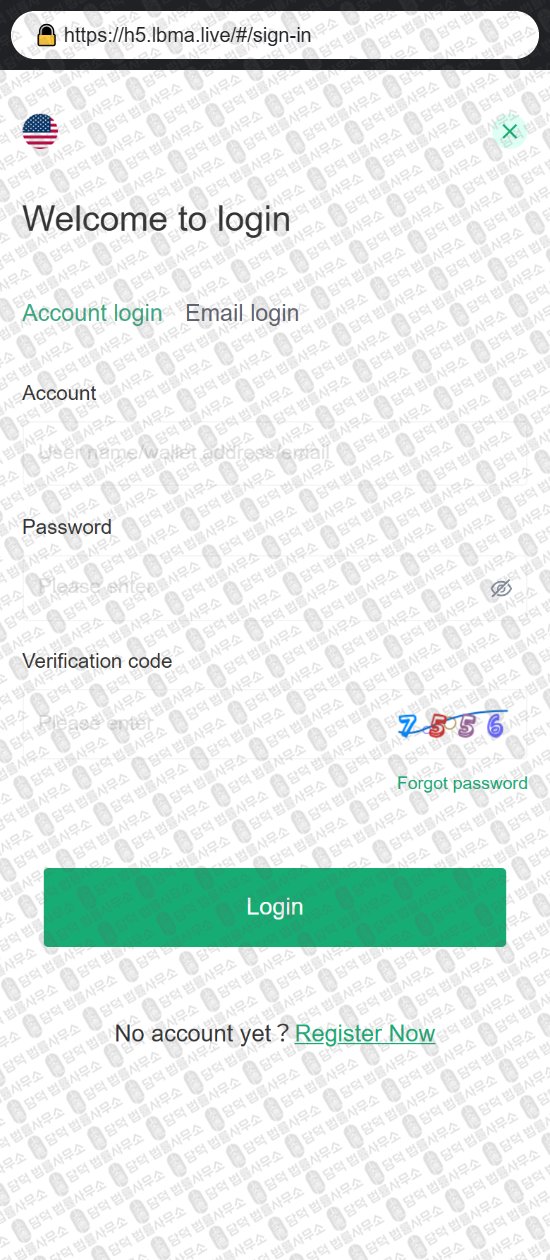Image resolution: width=550 pixels, height=1260 pixels.
Task: Focus the Account username field
Action: click(275, 454)
